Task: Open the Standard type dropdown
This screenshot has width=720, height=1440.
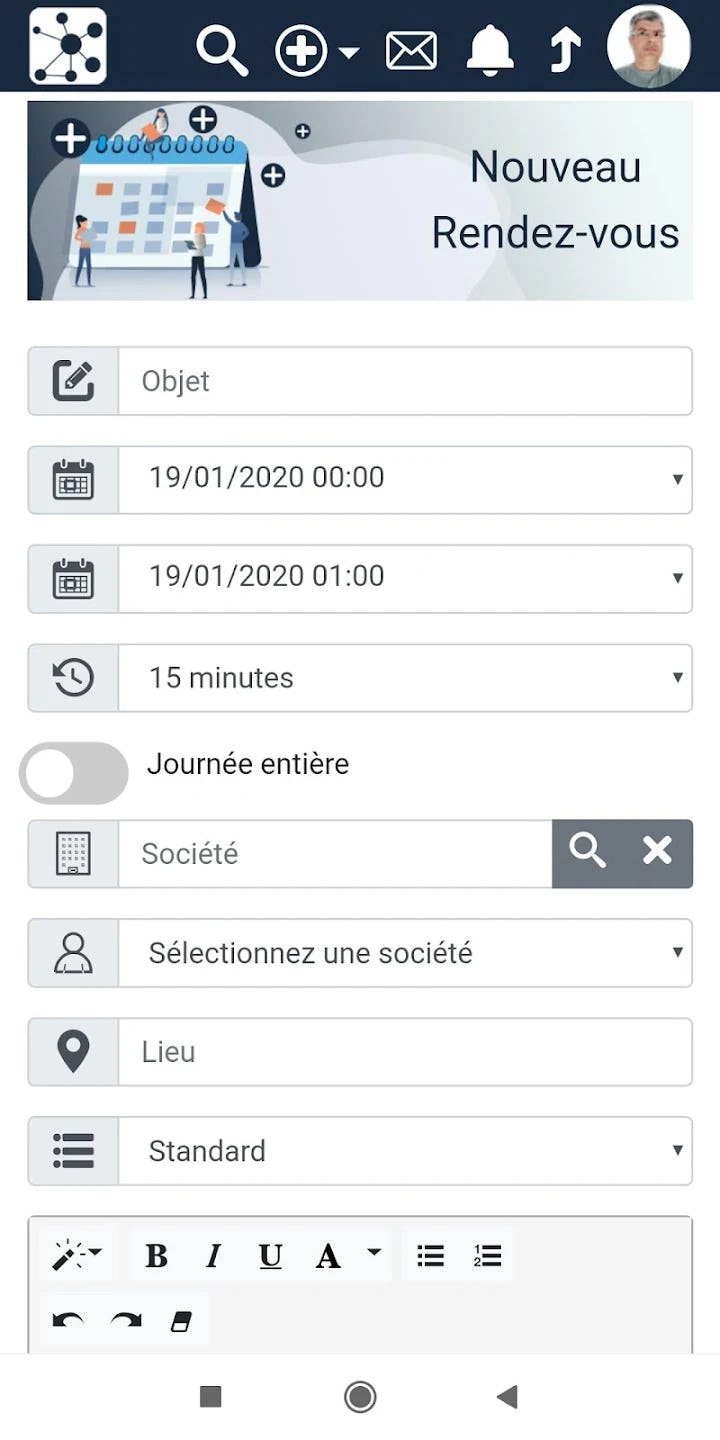Action: (x=404, y=1151)
